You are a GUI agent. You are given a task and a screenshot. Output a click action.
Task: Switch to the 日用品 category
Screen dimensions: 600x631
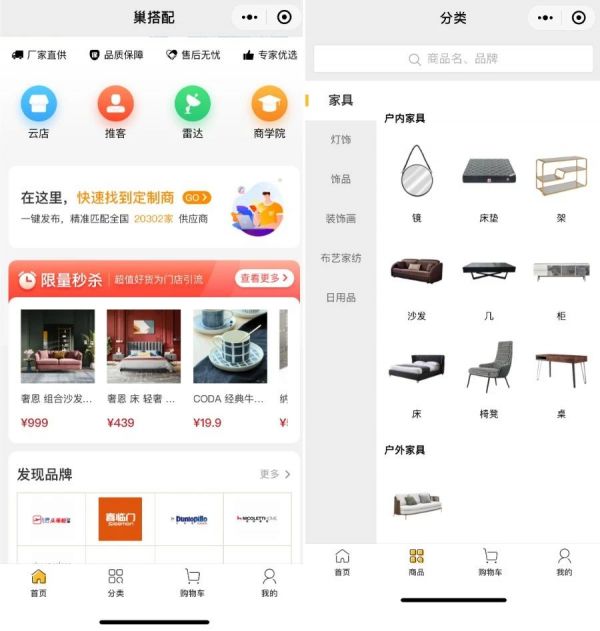(x=341, y=297)
